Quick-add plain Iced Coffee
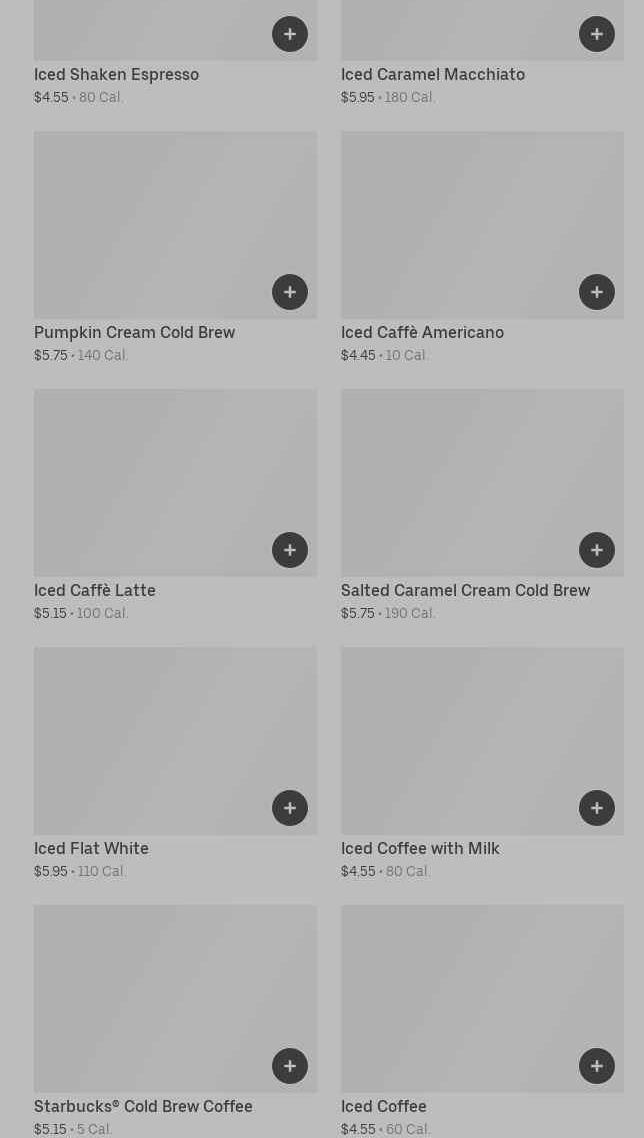This screenshot has width=644, height=1138. point(597,1066)
